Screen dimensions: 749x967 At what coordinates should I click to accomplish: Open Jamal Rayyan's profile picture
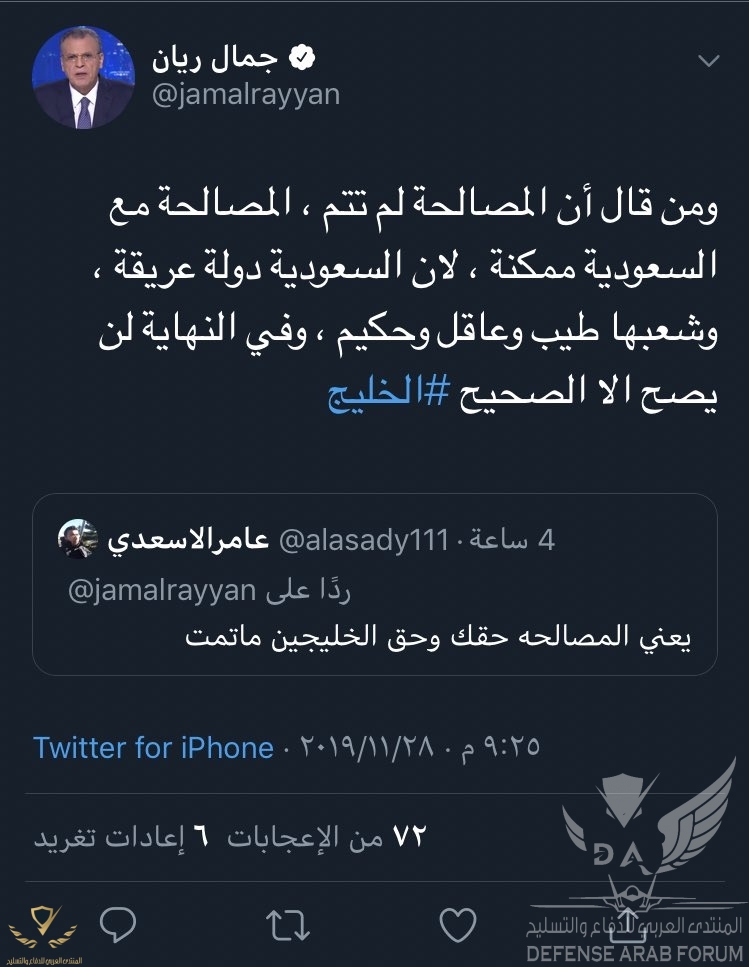coord(83,77)
